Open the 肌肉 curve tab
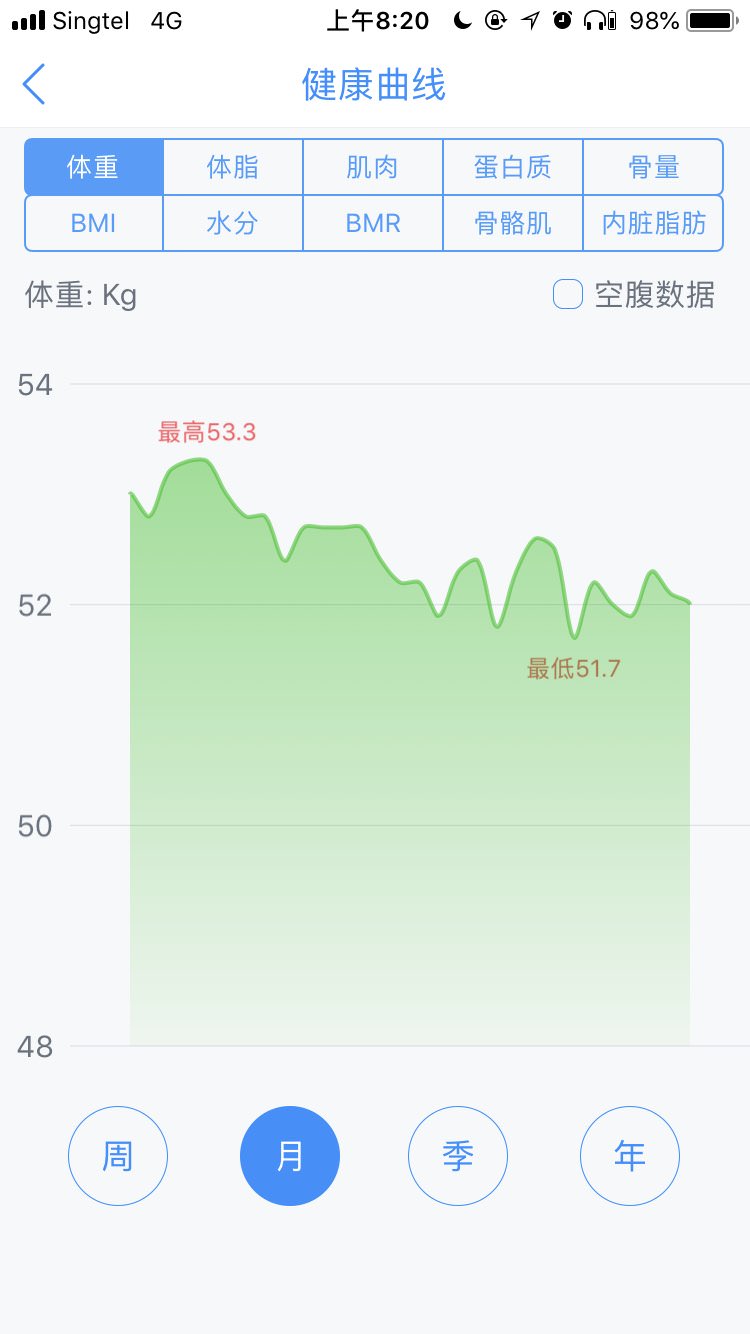Image resolution: width=750 pixels, height=1334 pixels. 373,167
